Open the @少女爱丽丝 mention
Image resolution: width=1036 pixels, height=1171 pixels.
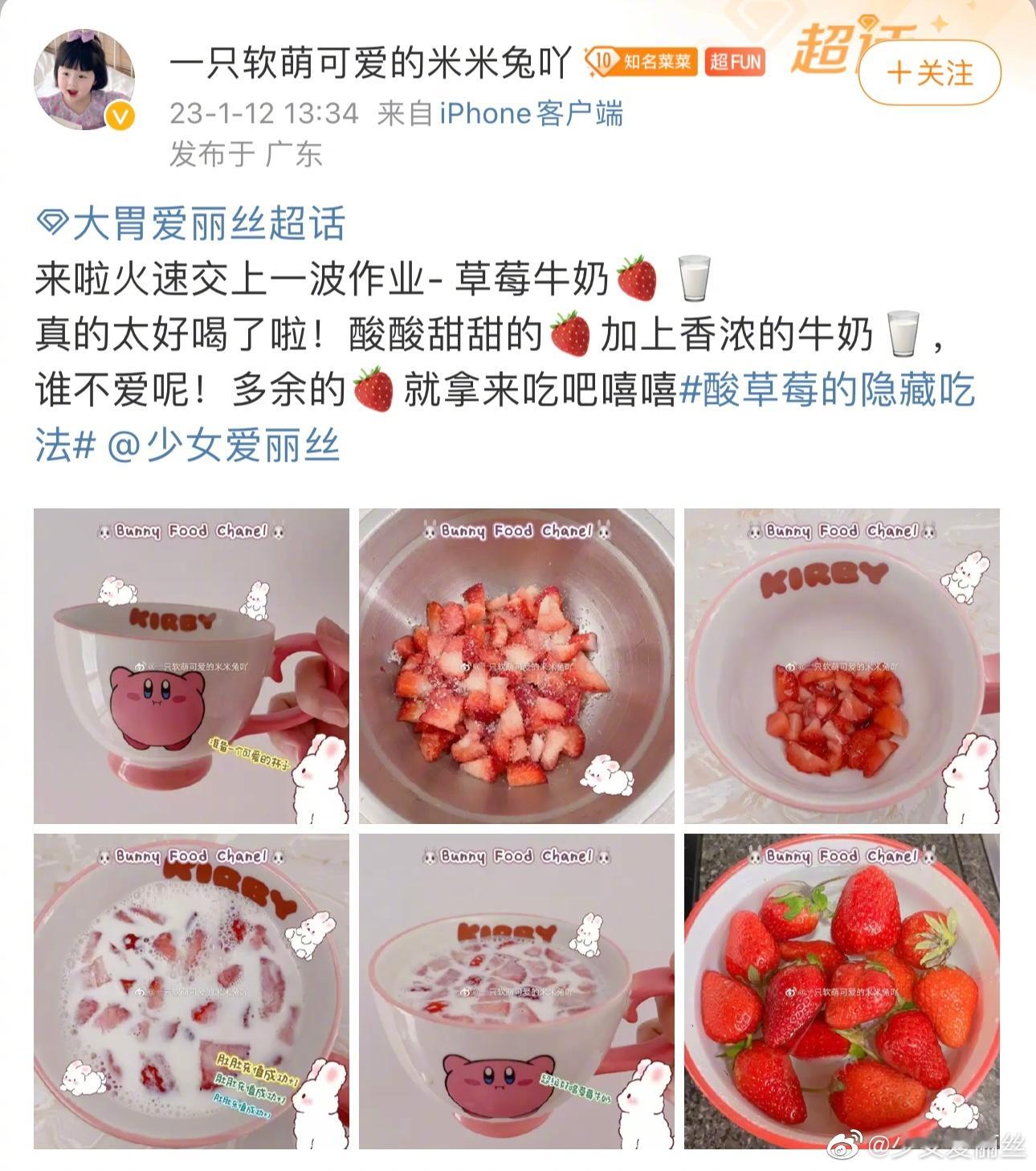[x=222, y=446]
